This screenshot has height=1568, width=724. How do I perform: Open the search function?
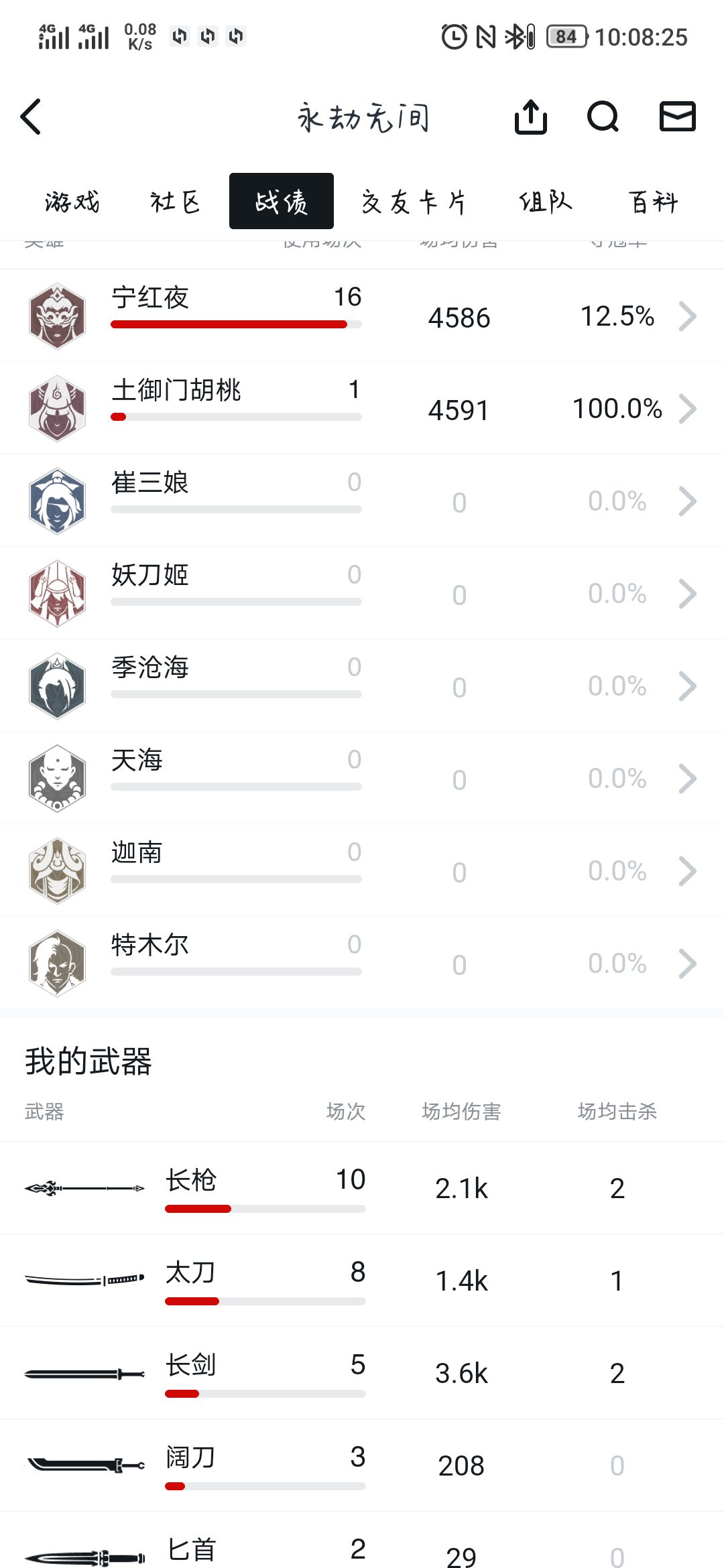[x=603, y=117]
